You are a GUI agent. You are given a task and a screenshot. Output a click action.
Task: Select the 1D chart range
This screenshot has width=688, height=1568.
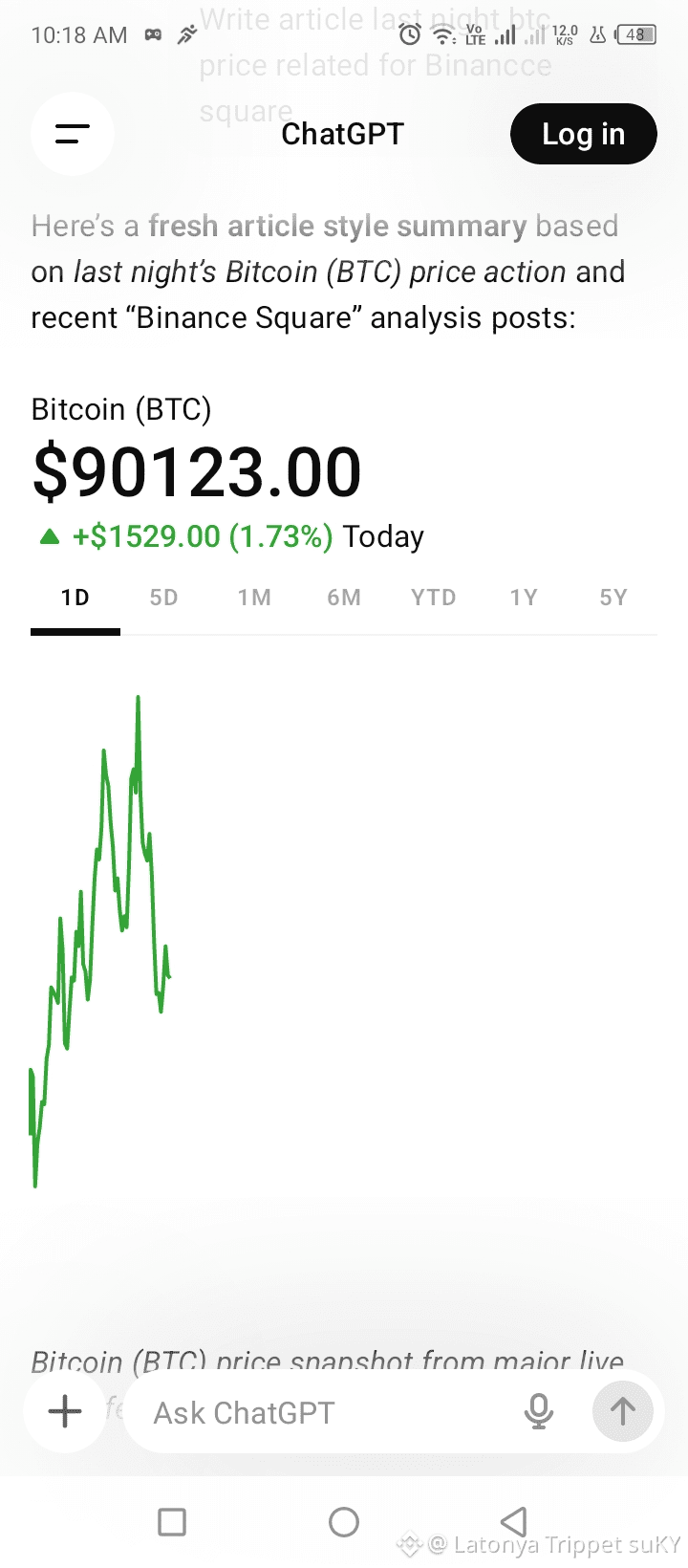click(75, 599)
